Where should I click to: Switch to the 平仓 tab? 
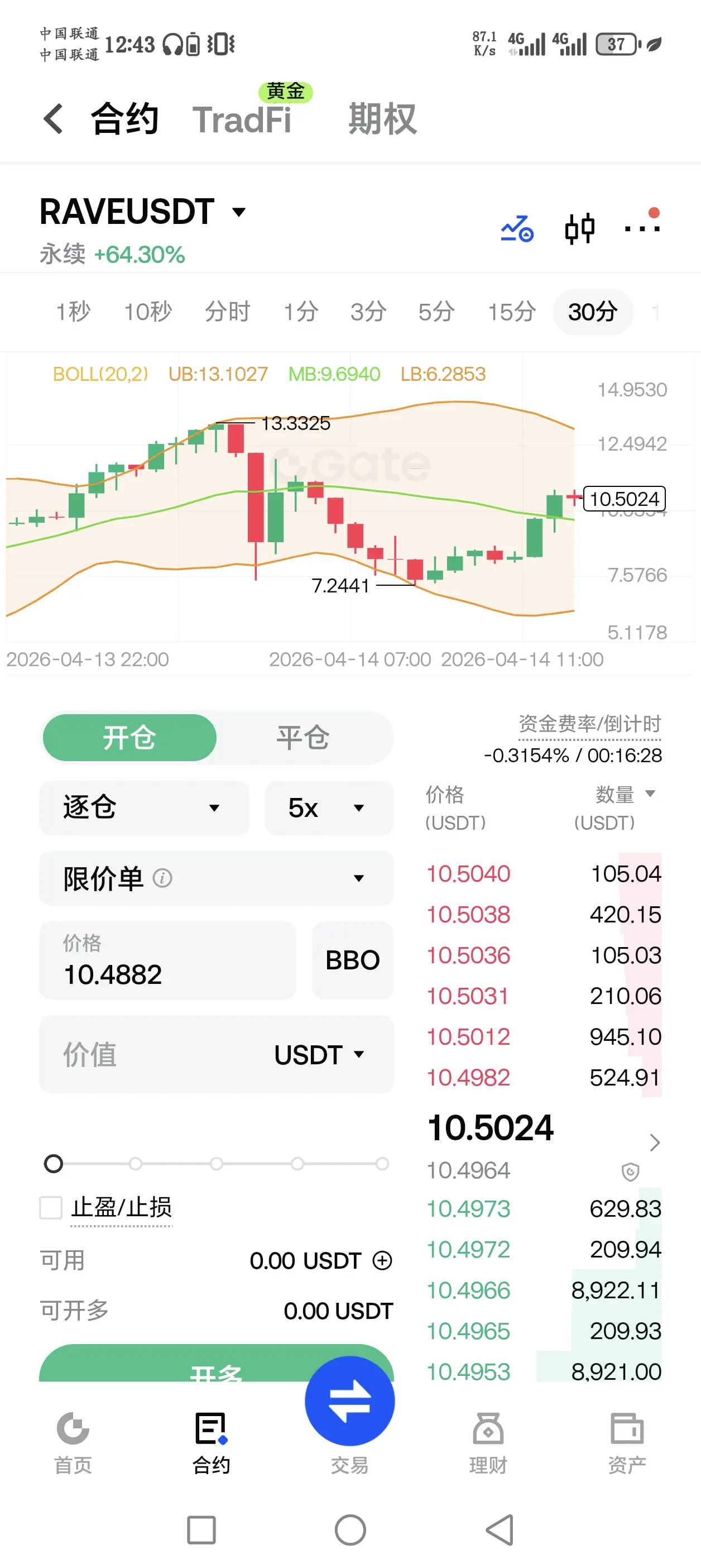(x=303, y=738)
